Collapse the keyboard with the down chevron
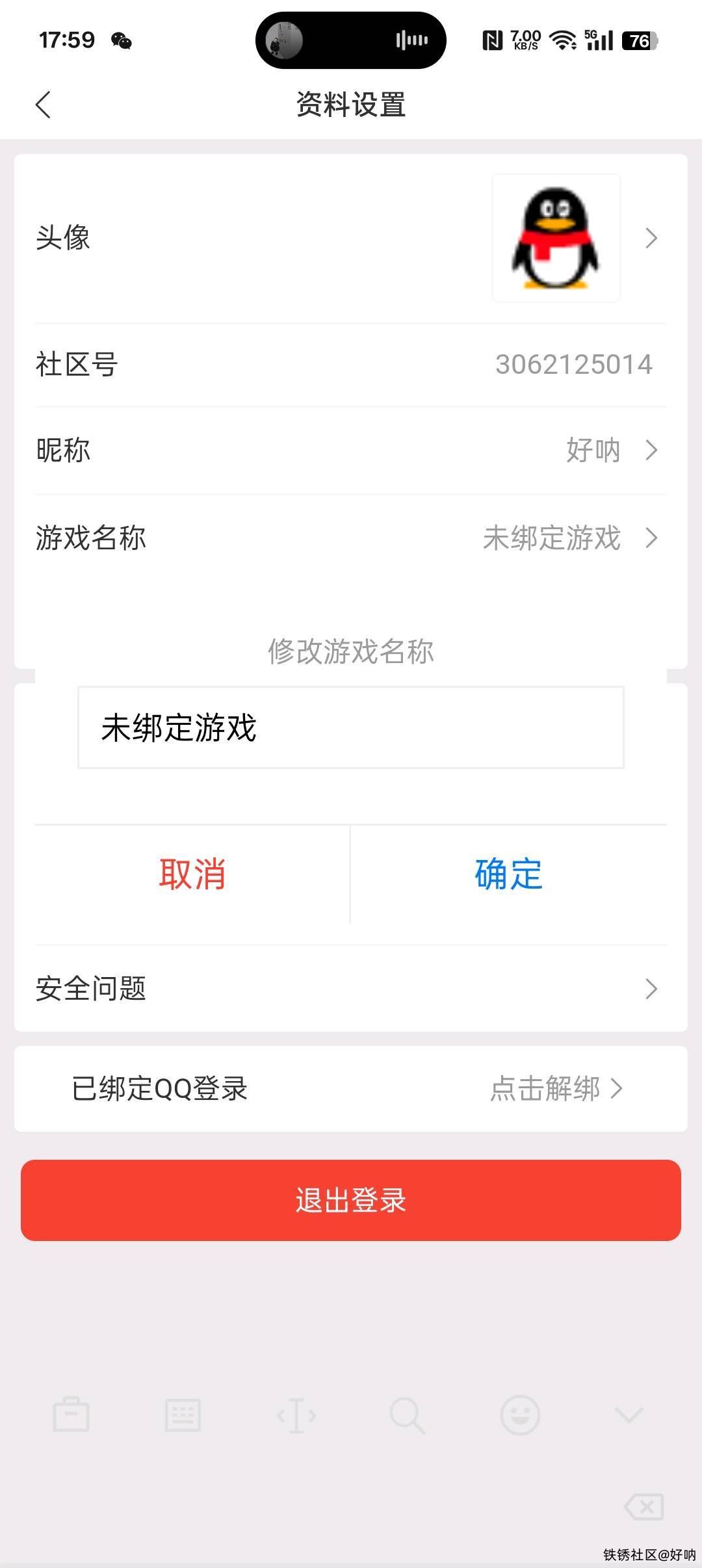 pyautogui.click(x=629, y=1415)
